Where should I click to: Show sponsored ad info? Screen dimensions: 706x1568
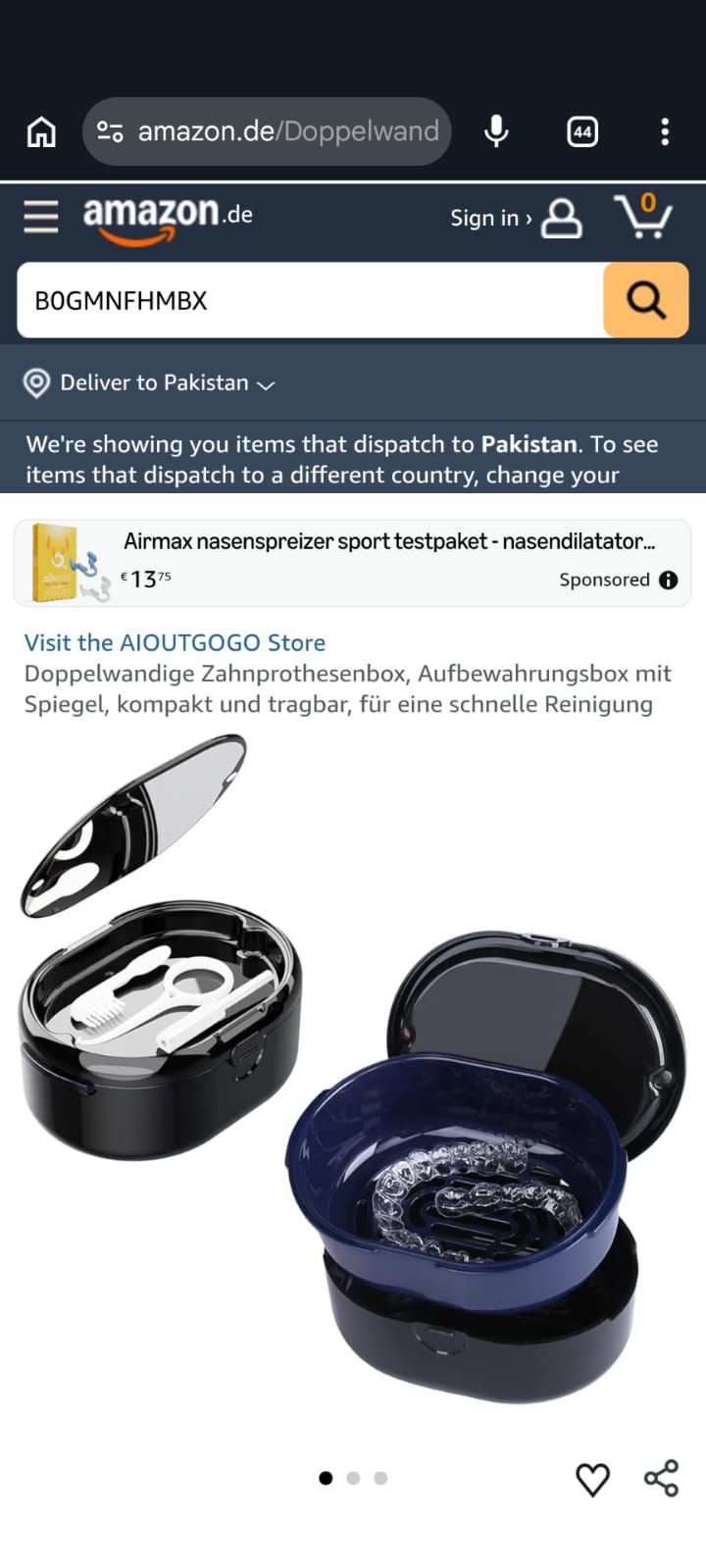point(669,580)
